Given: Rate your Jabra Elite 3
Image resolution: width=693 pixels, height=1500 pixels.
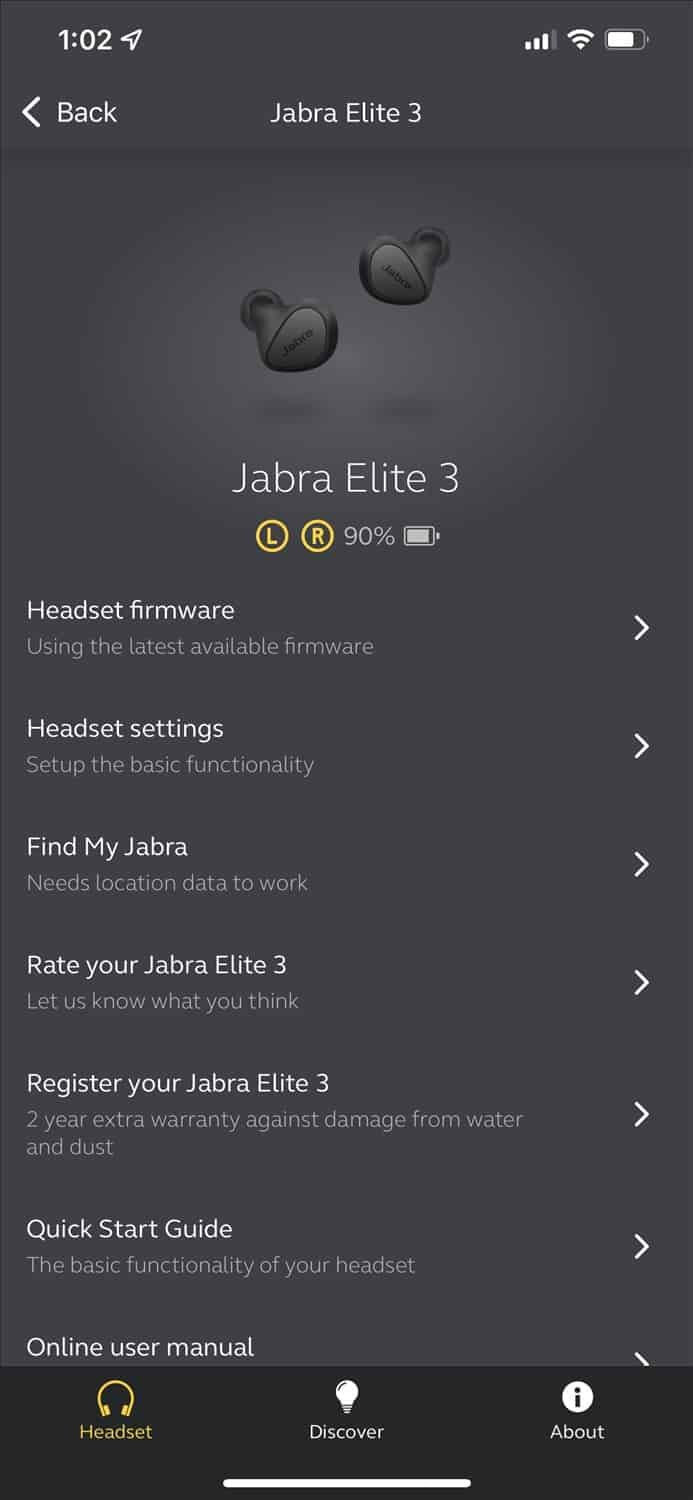Looking at the screenshot, I should pyautogui.click(x=346, y=982).
